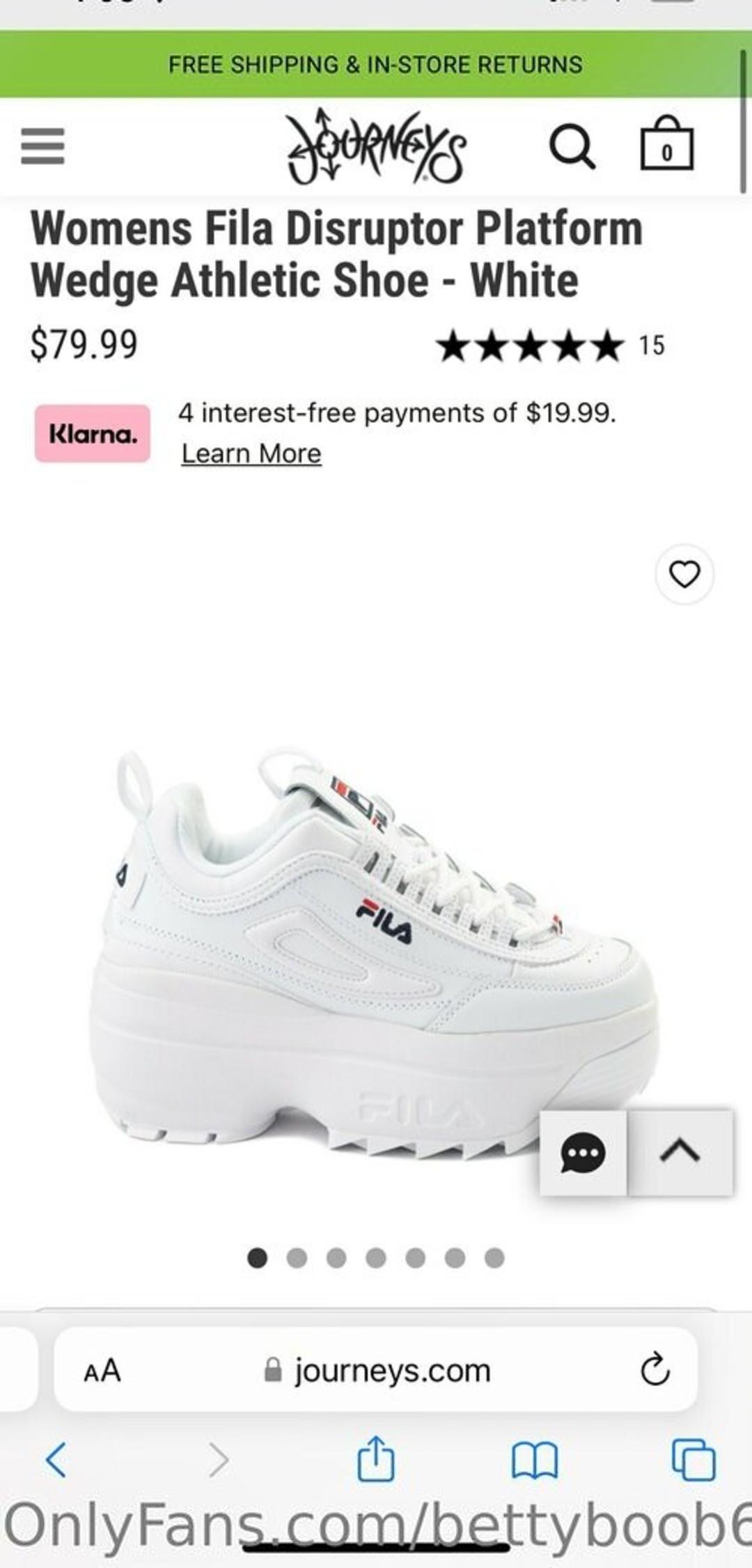
Task: Open Safari bookmarks
Action: tap(534, 1460)
